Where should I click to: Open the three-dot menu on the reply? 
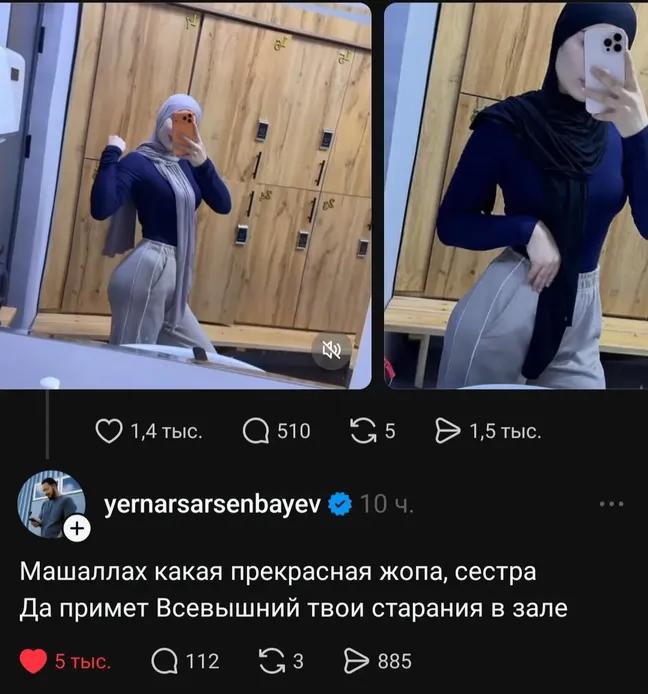610,505
